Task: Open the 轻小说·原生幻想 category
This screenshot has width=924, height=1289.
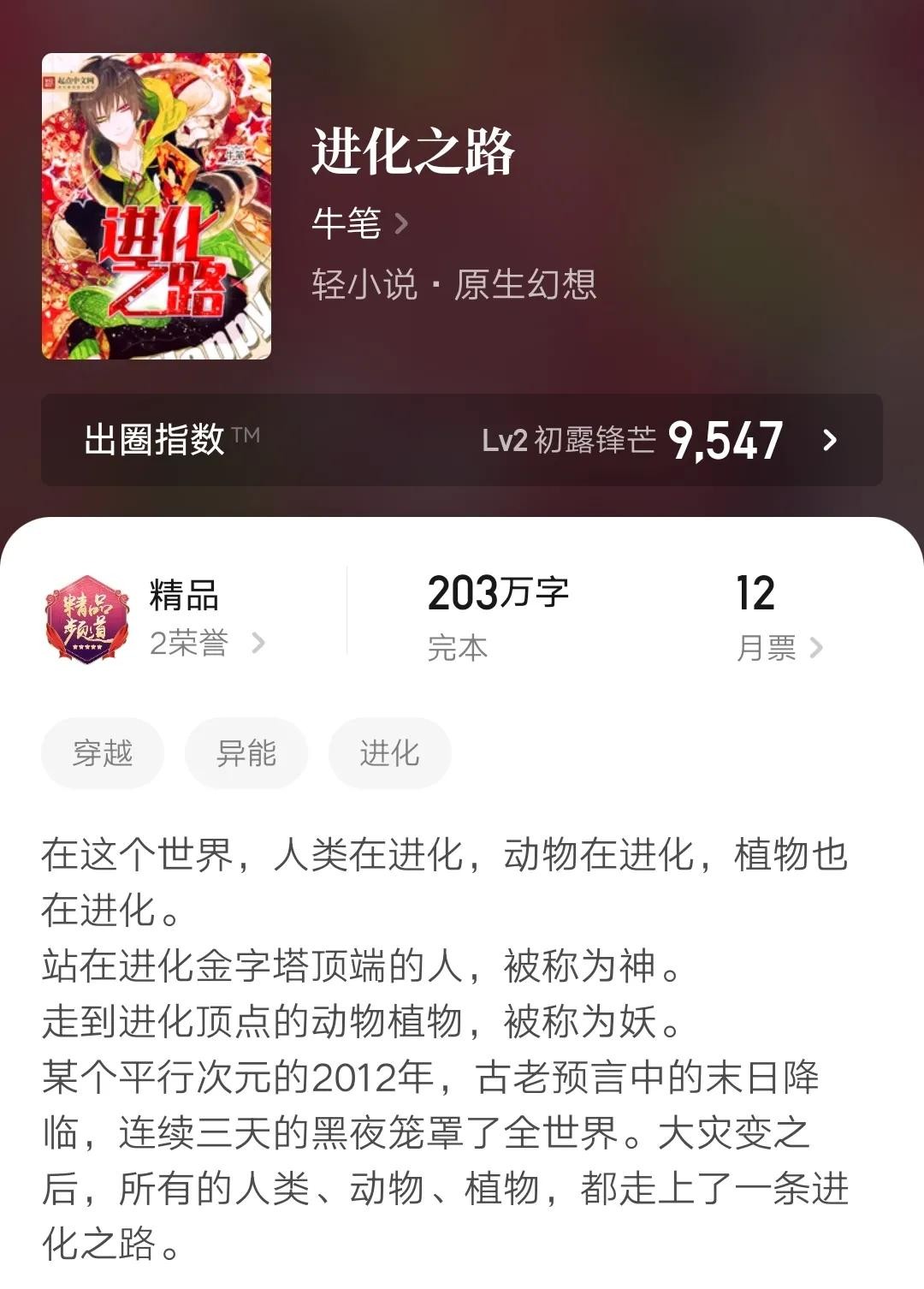Action: pos(453,284)
